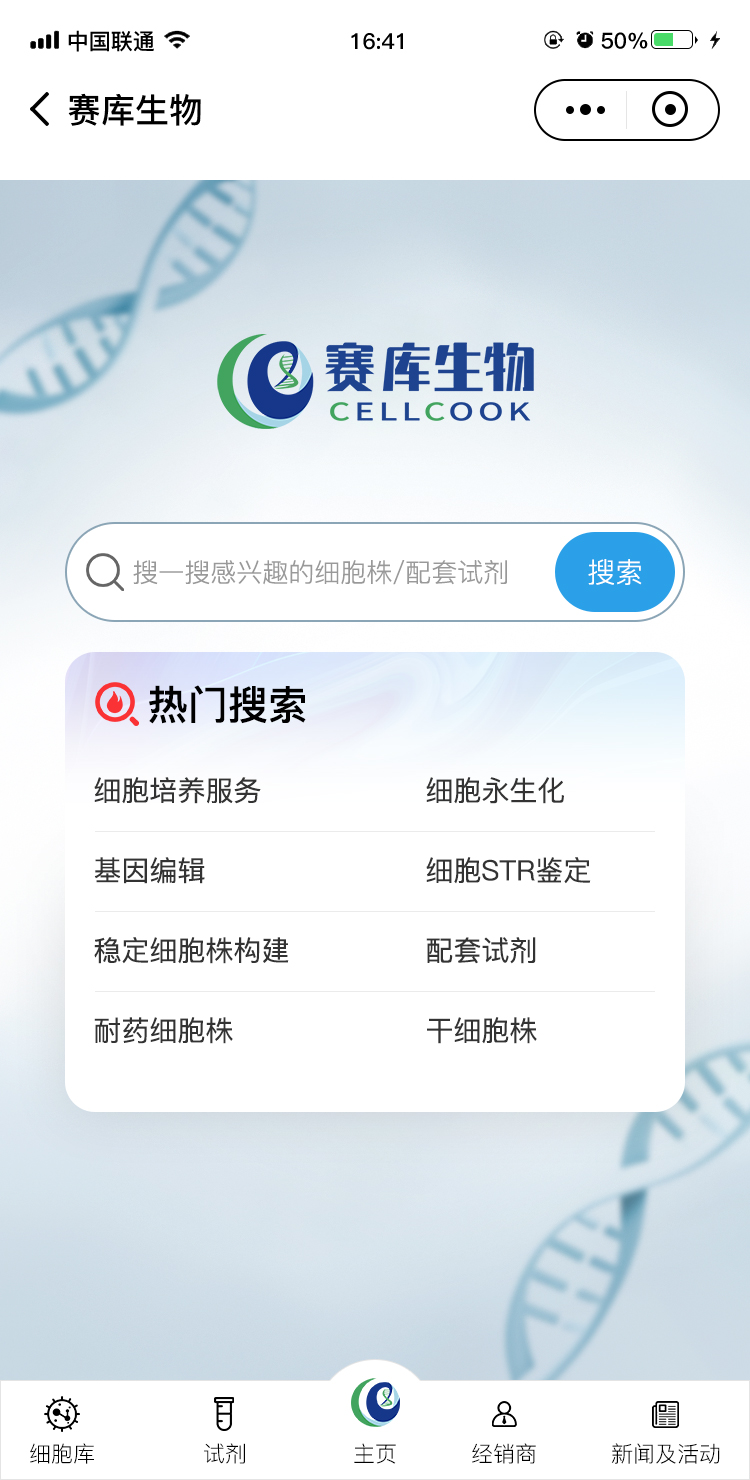Search hot term 细胞培养服务
Image resolution: width=750 pixels, height=1480 pixels.
[177, 791]
